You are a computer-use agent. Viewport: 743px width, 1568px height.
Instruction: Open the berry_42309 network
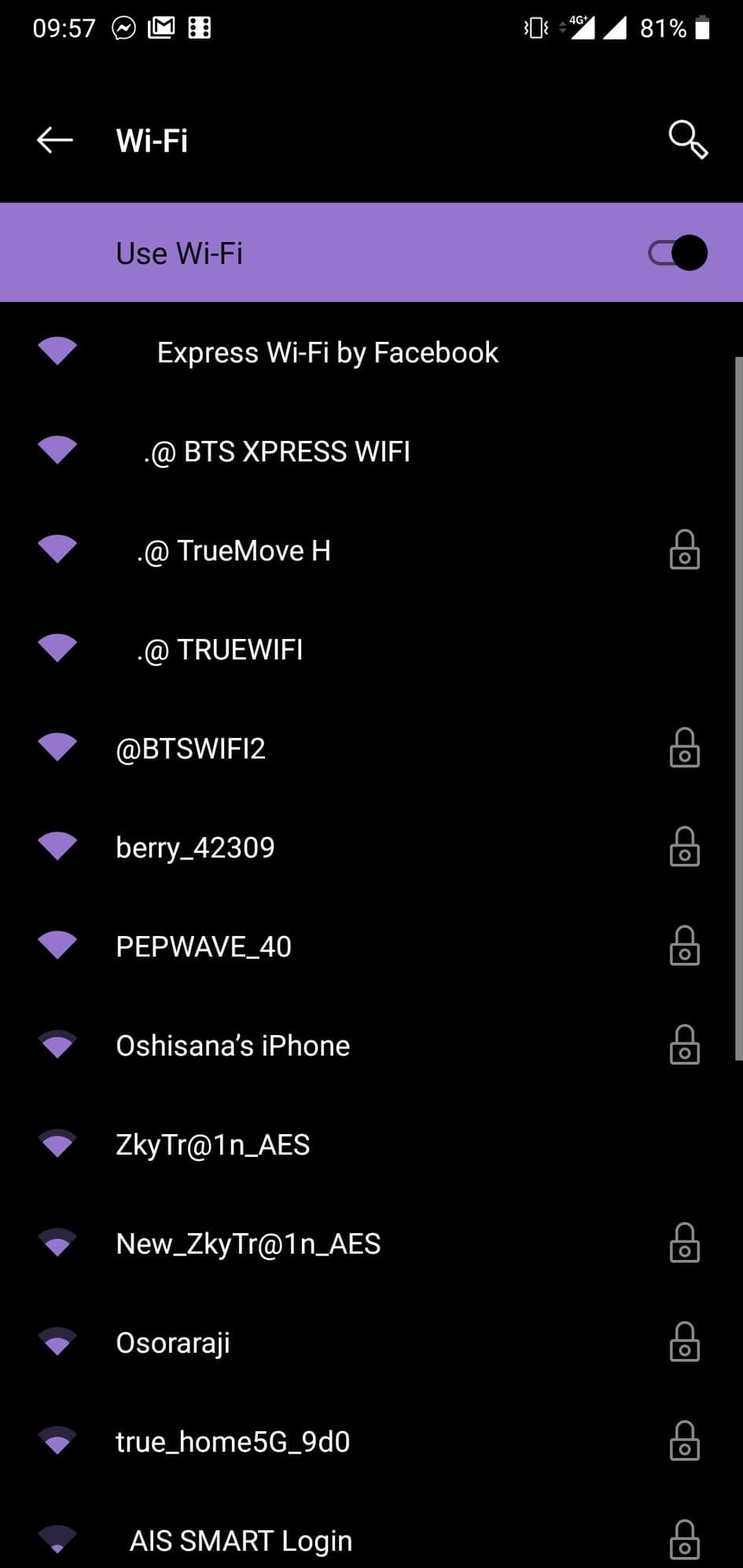click(x=195, y=848)
